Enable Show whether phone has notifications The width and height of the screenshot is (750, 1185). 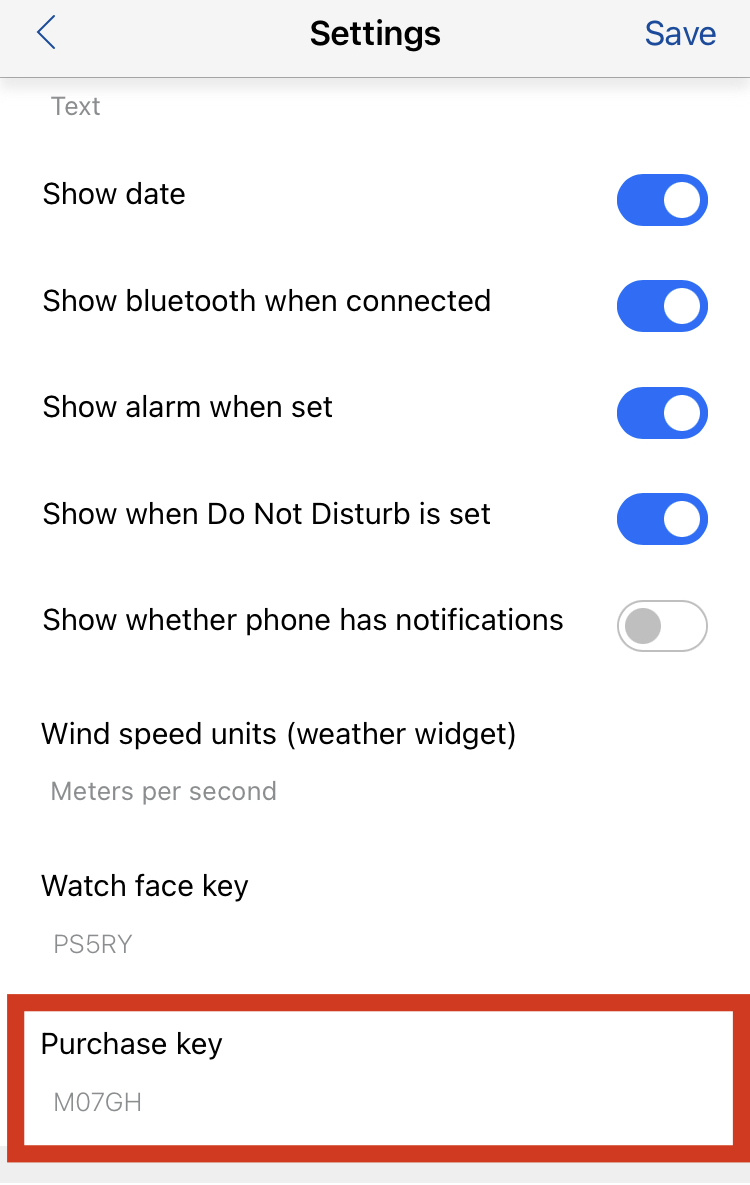[x=662, y=626]
